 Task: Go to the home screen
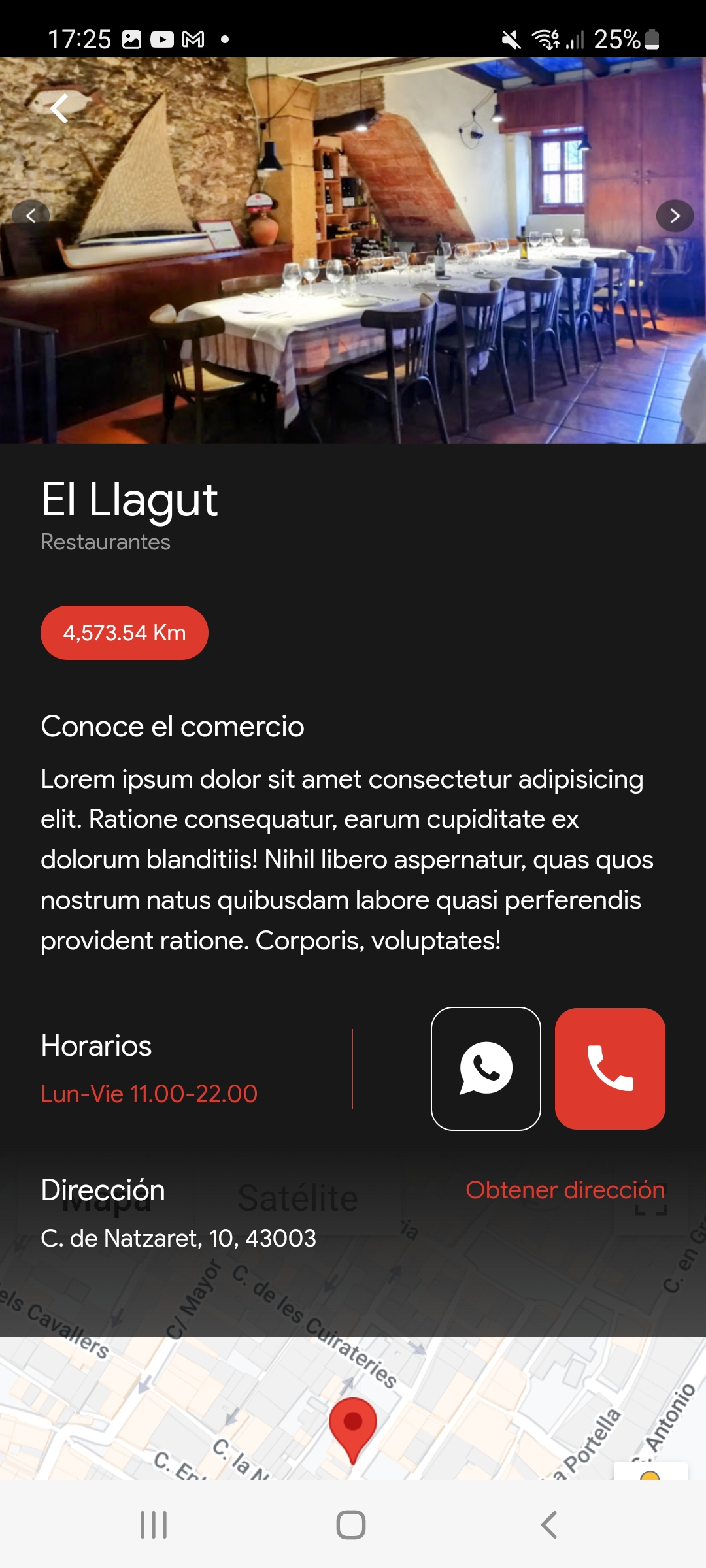[x=351, y=1525]
